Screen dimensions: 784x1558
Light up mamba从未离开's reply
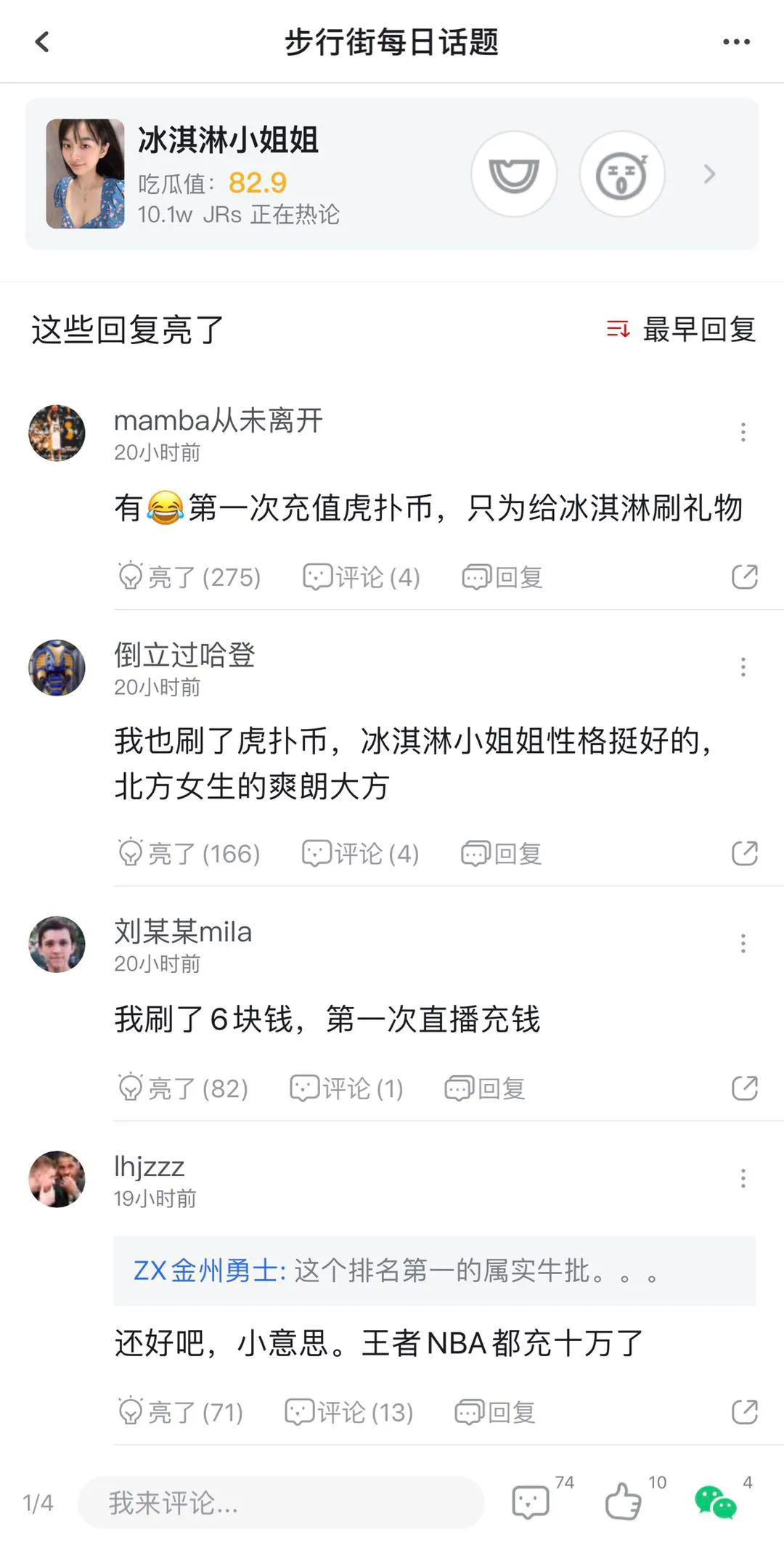190,577
